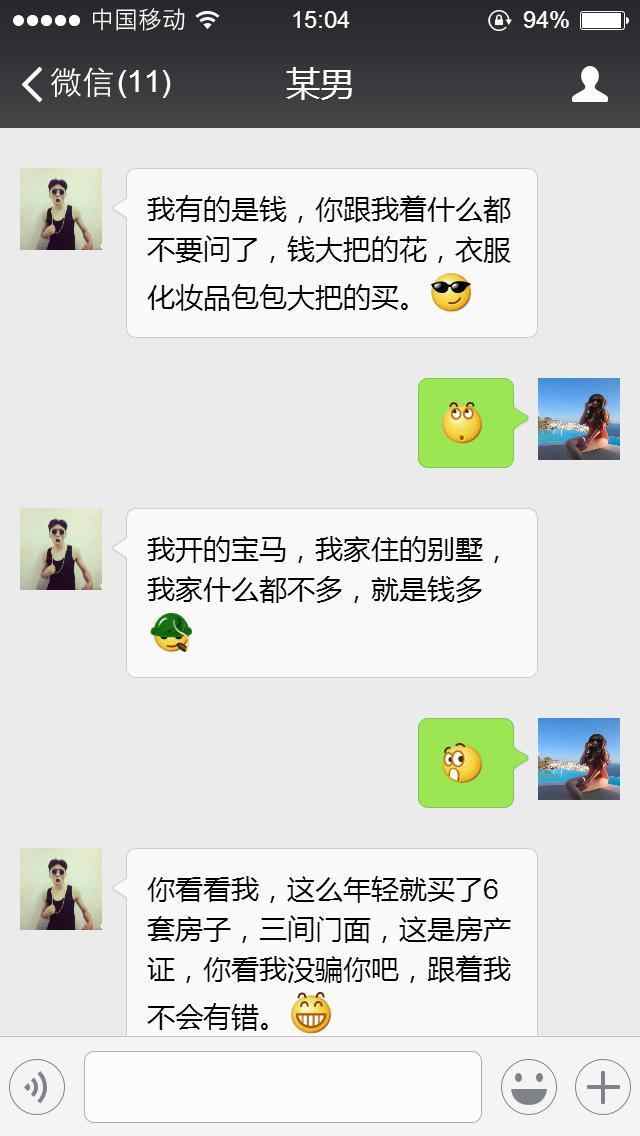Viewport: 640px width, 1136px height.
Task: Tap the message text field
Action: (282, 1086)
